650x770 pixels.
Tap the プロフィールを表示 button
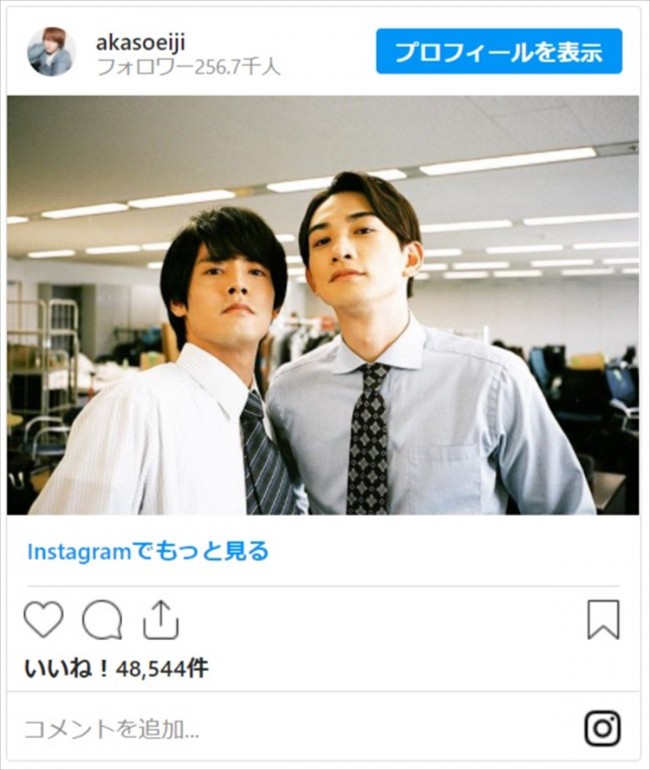498,51
